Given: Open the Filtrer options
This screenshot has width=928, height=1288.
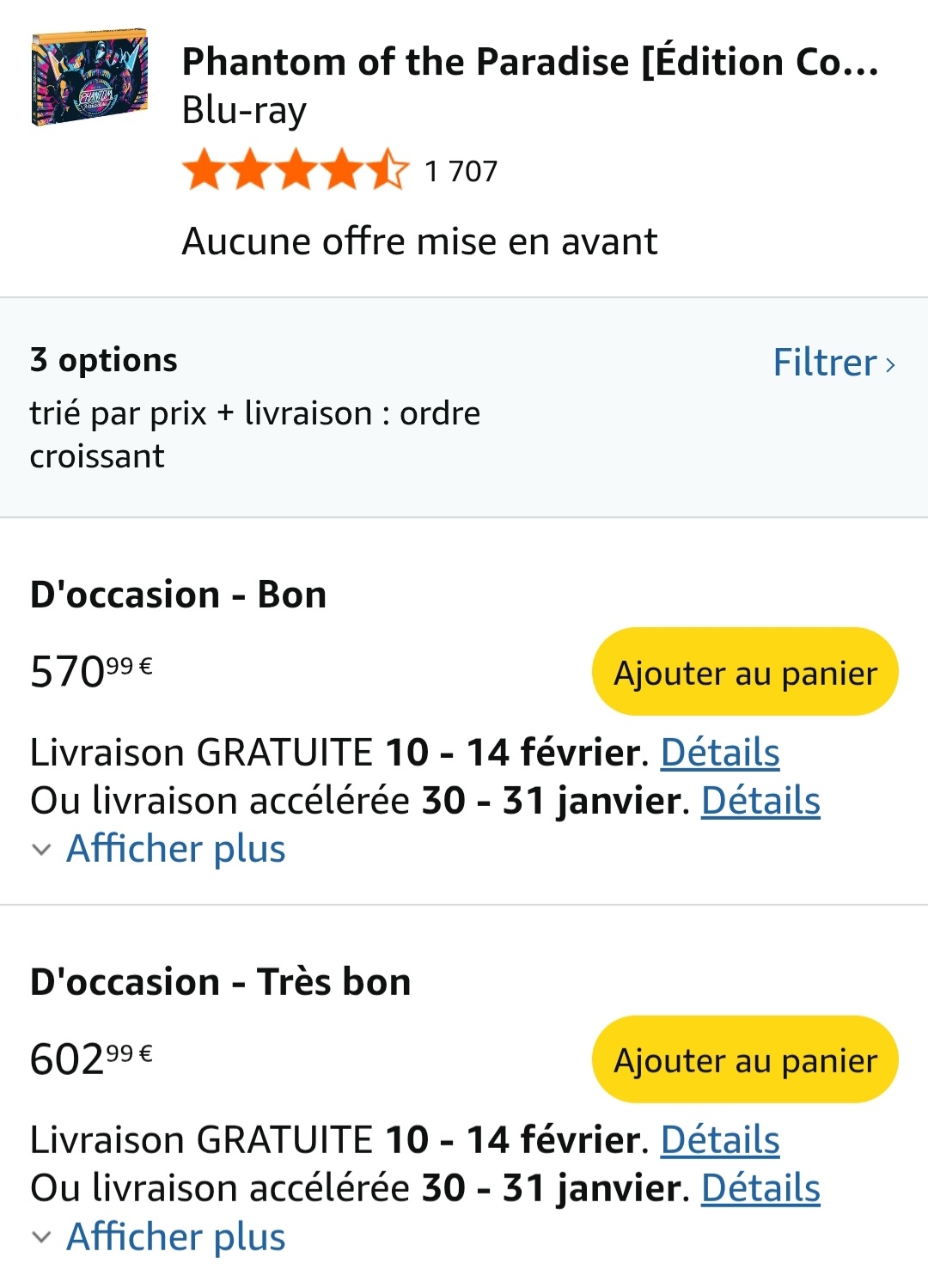Looking at the screenshot, I should point(833,363).
